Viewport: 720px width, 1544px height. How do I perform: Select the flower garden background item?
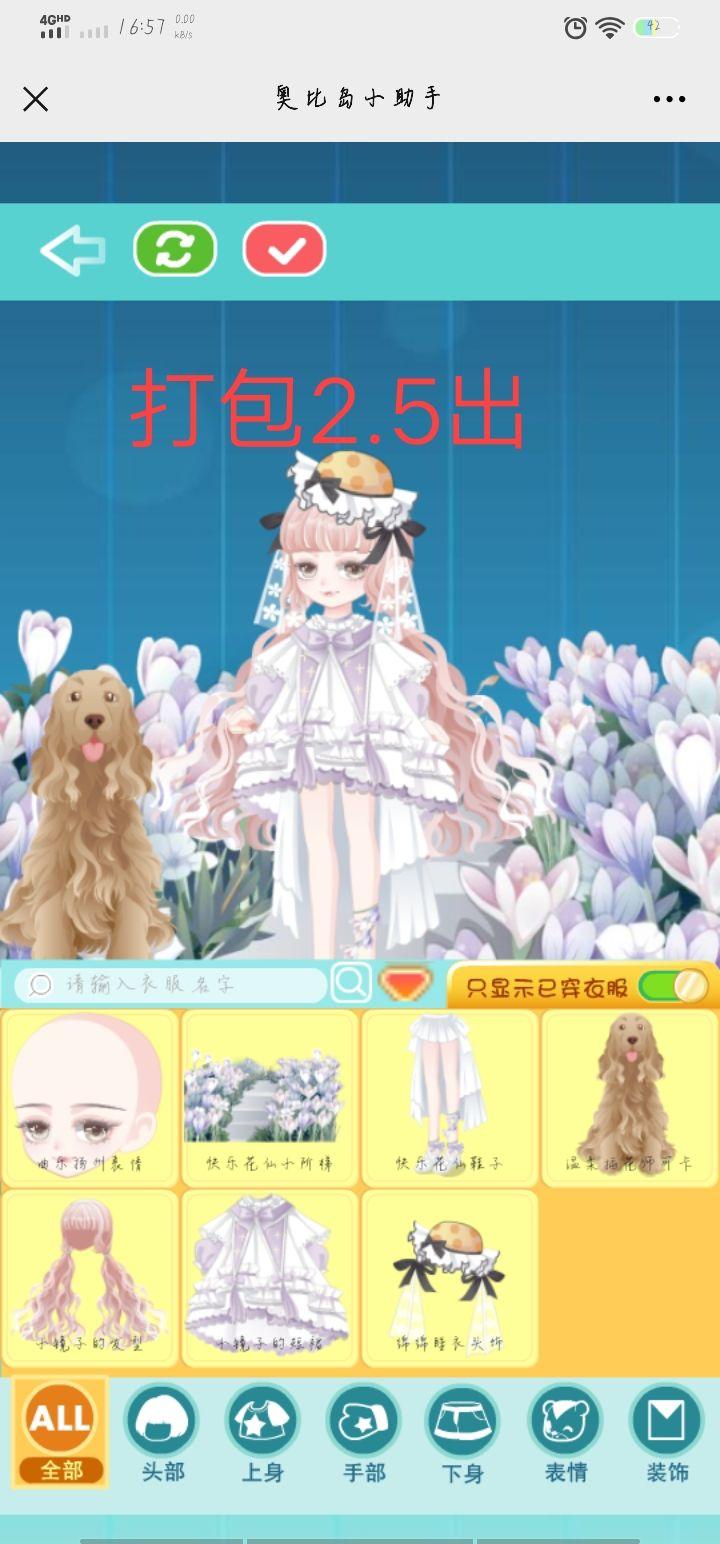(270, 1097)
